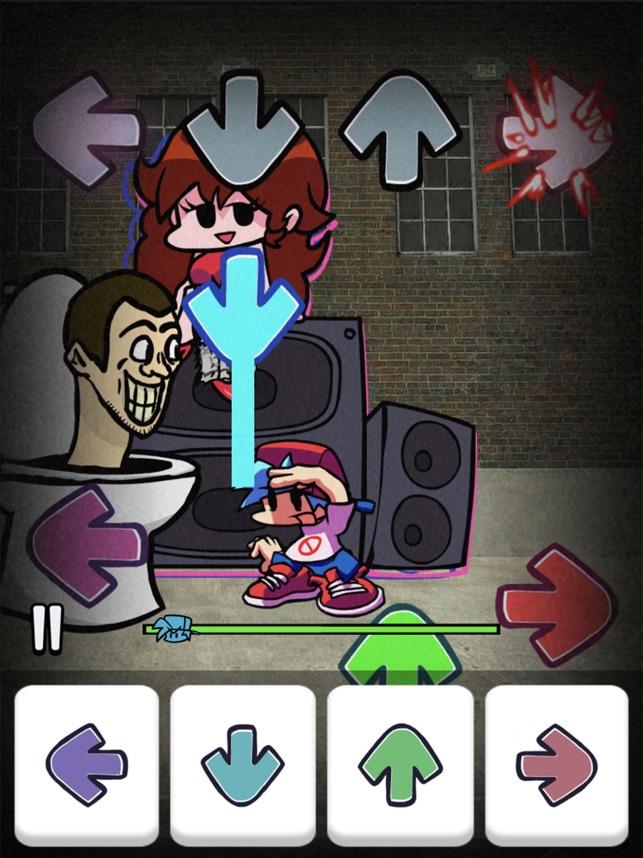
Task: Hit the green up arrow button
Action: [x=400, y=764]
